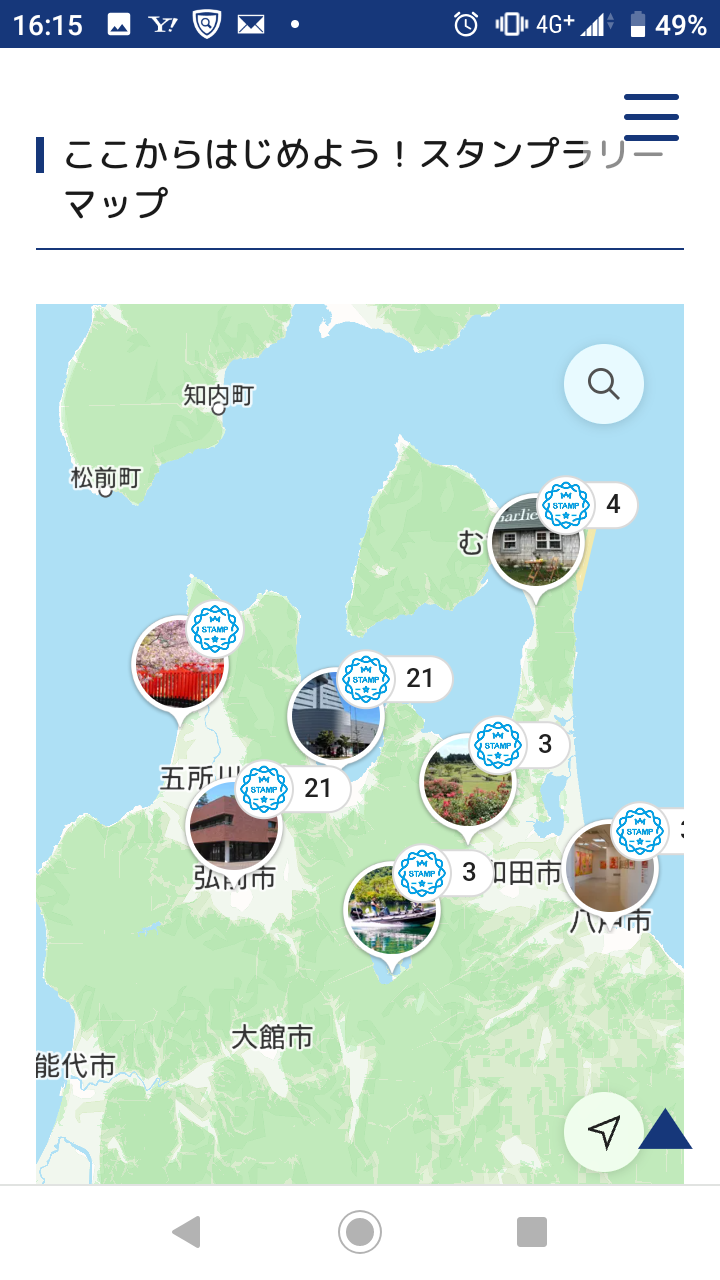720x1280 pixels.
Task: Open the flower garden marker showing 3
Action: tap(467, 782)
